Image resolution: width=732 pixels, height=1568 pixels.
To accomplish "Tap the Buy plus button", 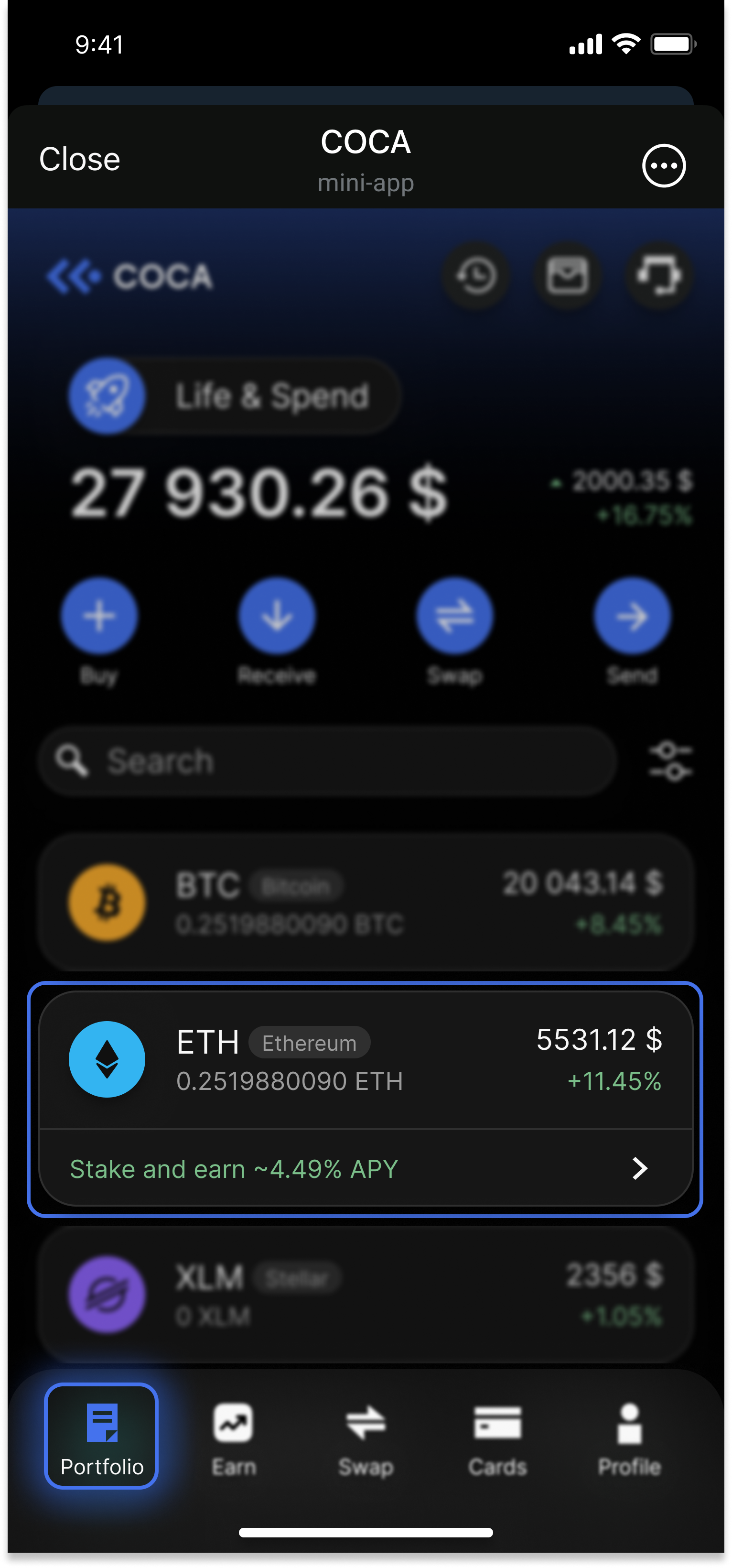I will point(99,616).
